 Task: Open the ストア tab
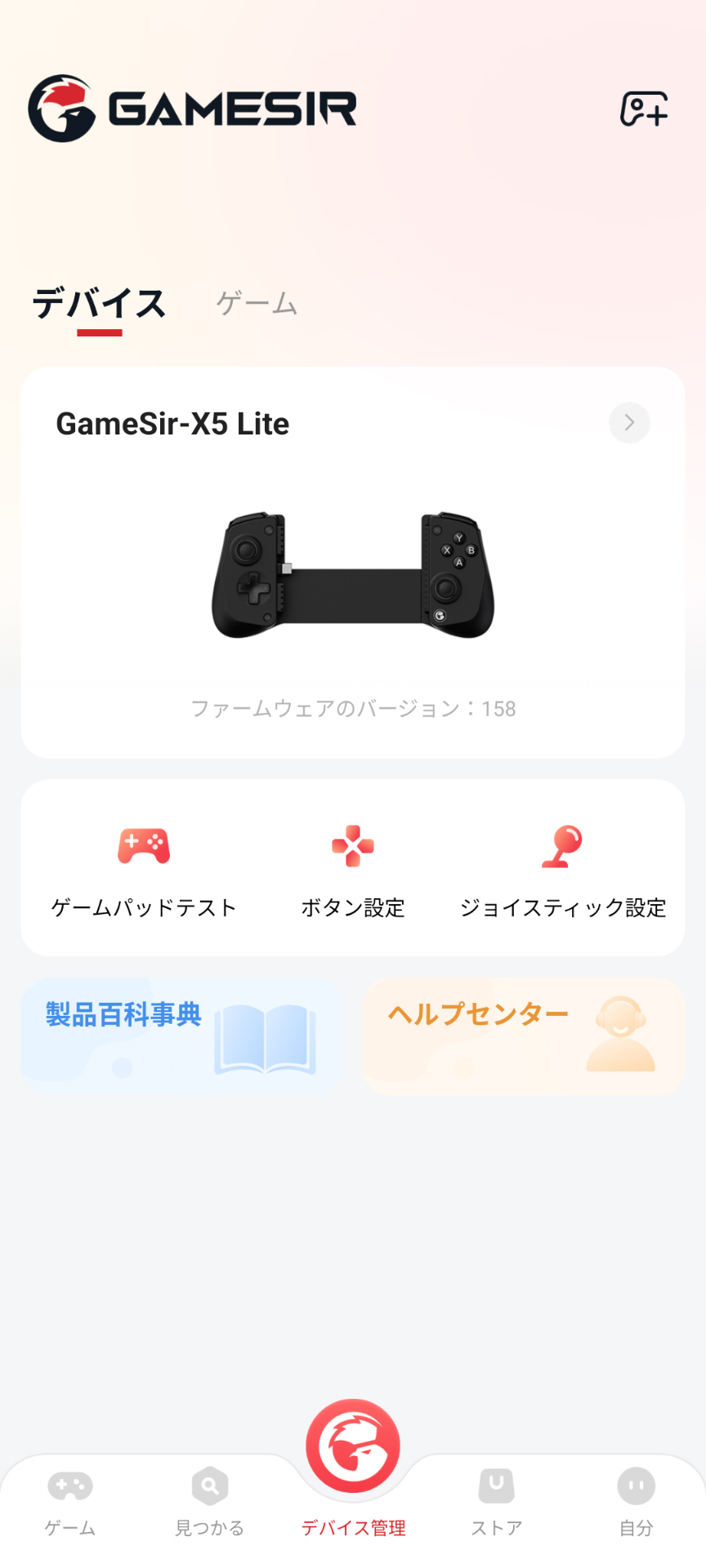496,1503
